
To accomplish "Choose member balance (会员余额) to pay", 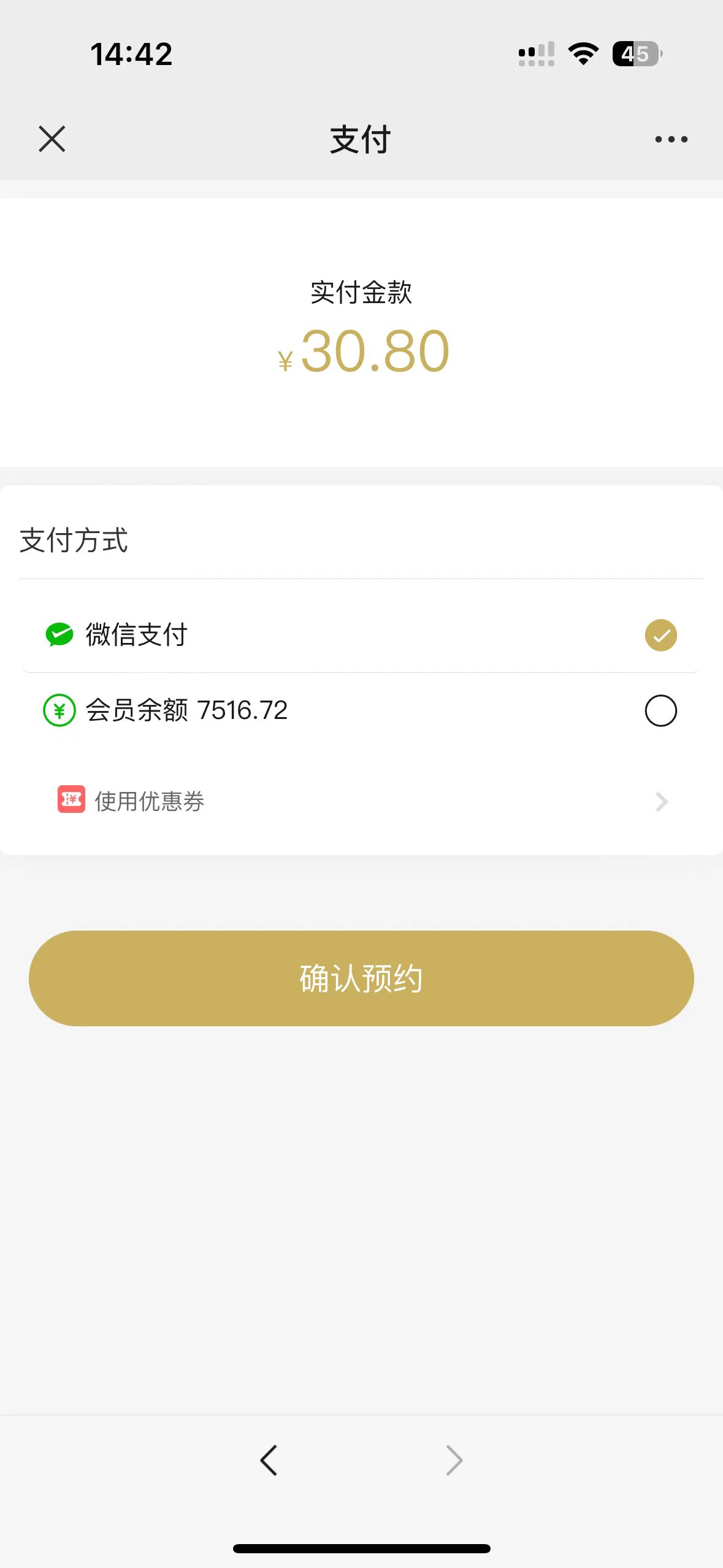I will point(660,710).
